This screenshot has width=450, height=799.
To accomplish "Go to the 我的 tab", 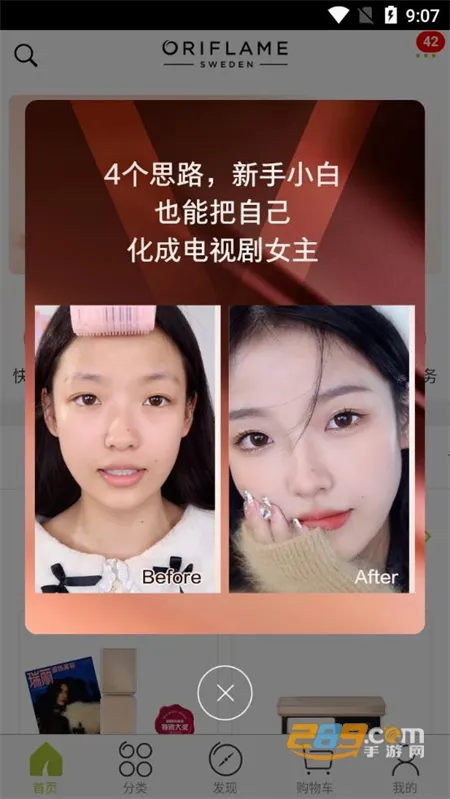I will [405, 768].
